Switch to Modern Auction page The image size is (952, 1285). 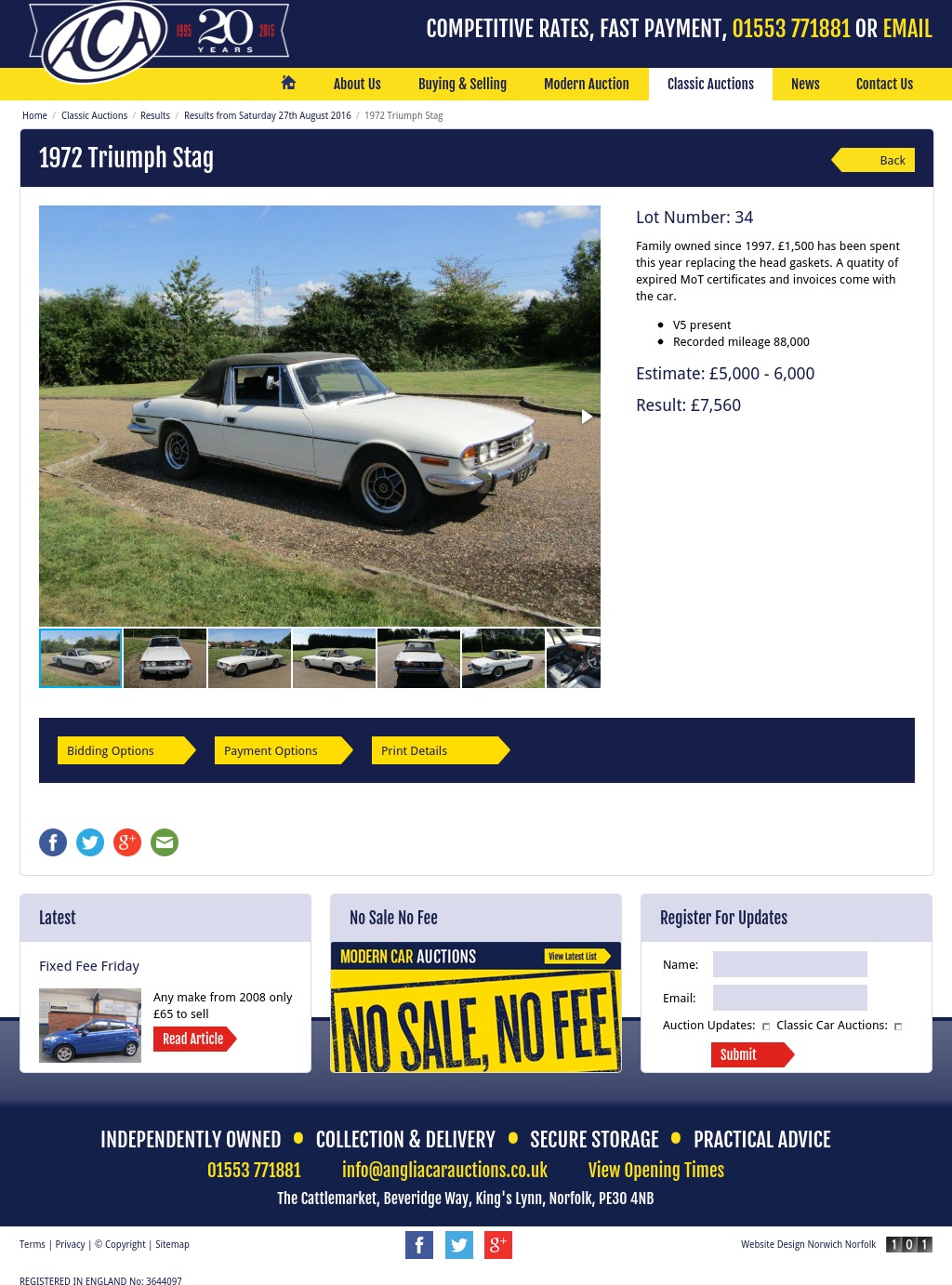click(586, 84)
